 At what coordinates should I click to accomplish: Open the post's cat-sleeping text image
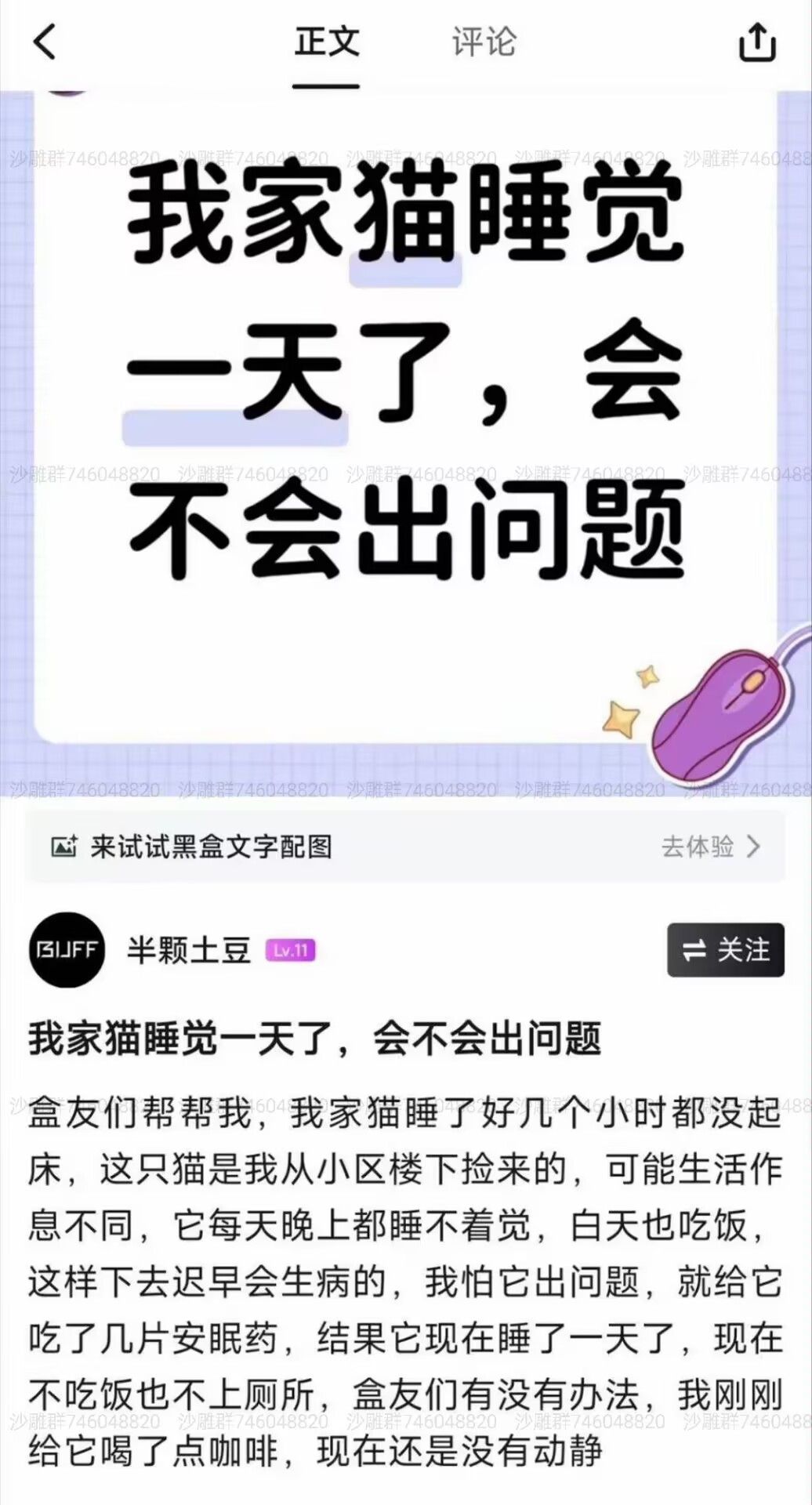[406, 444]
